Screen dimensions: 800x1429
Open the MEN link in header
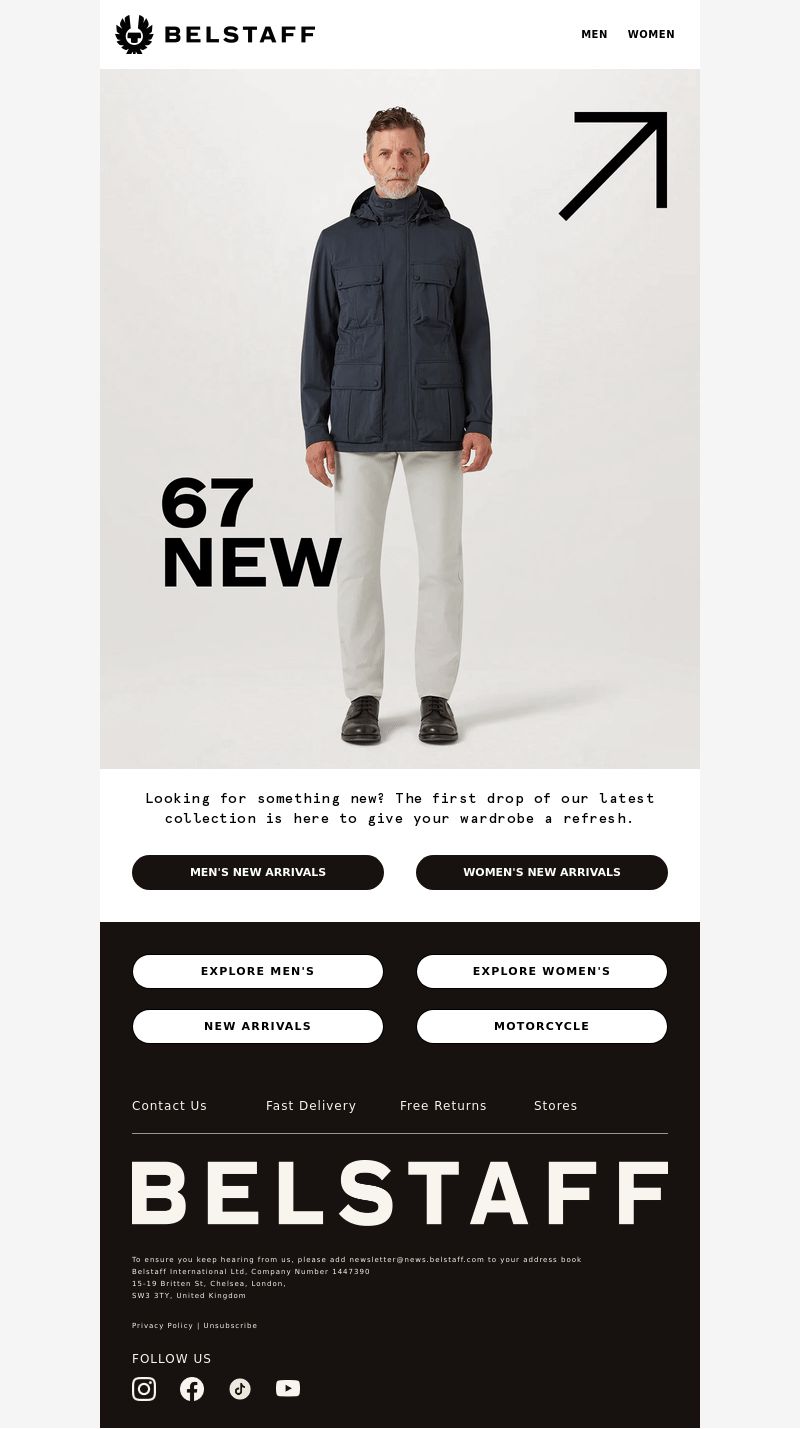pyautogui.click(x=594, y=34)
